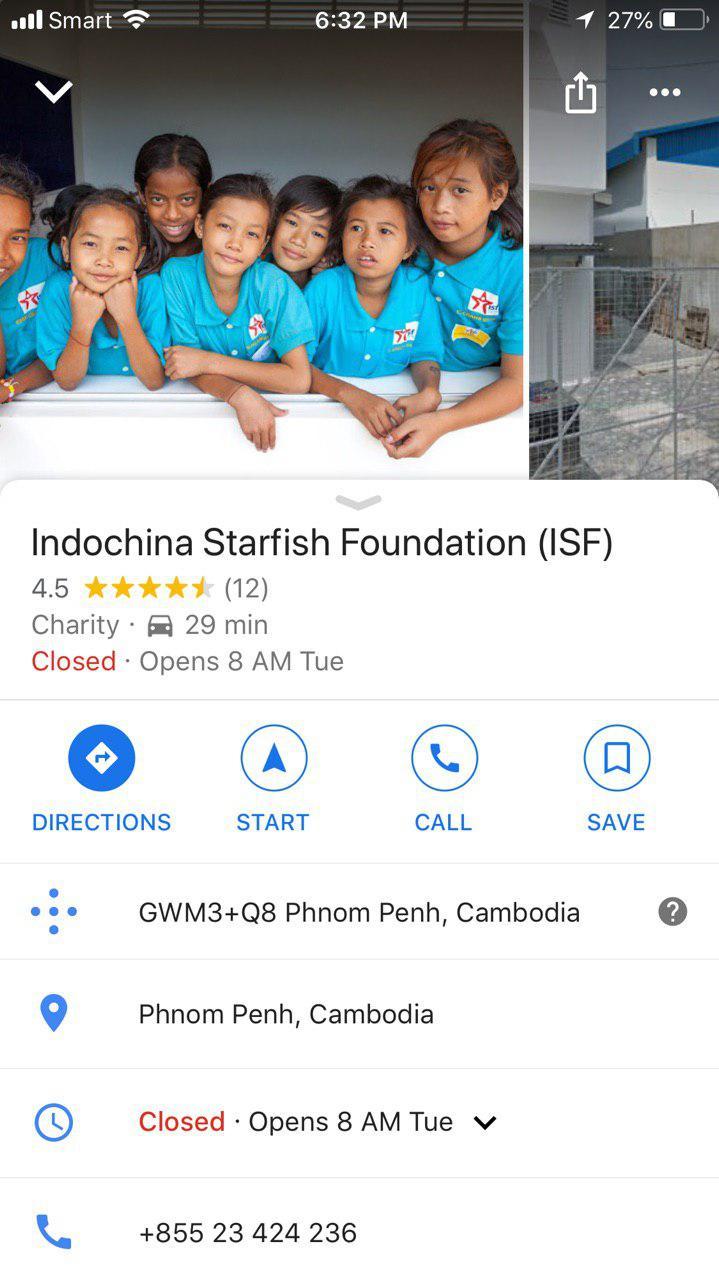Share this place
Image resolution: width=719 pixels, height=1280 pixels.
[580, 94]
